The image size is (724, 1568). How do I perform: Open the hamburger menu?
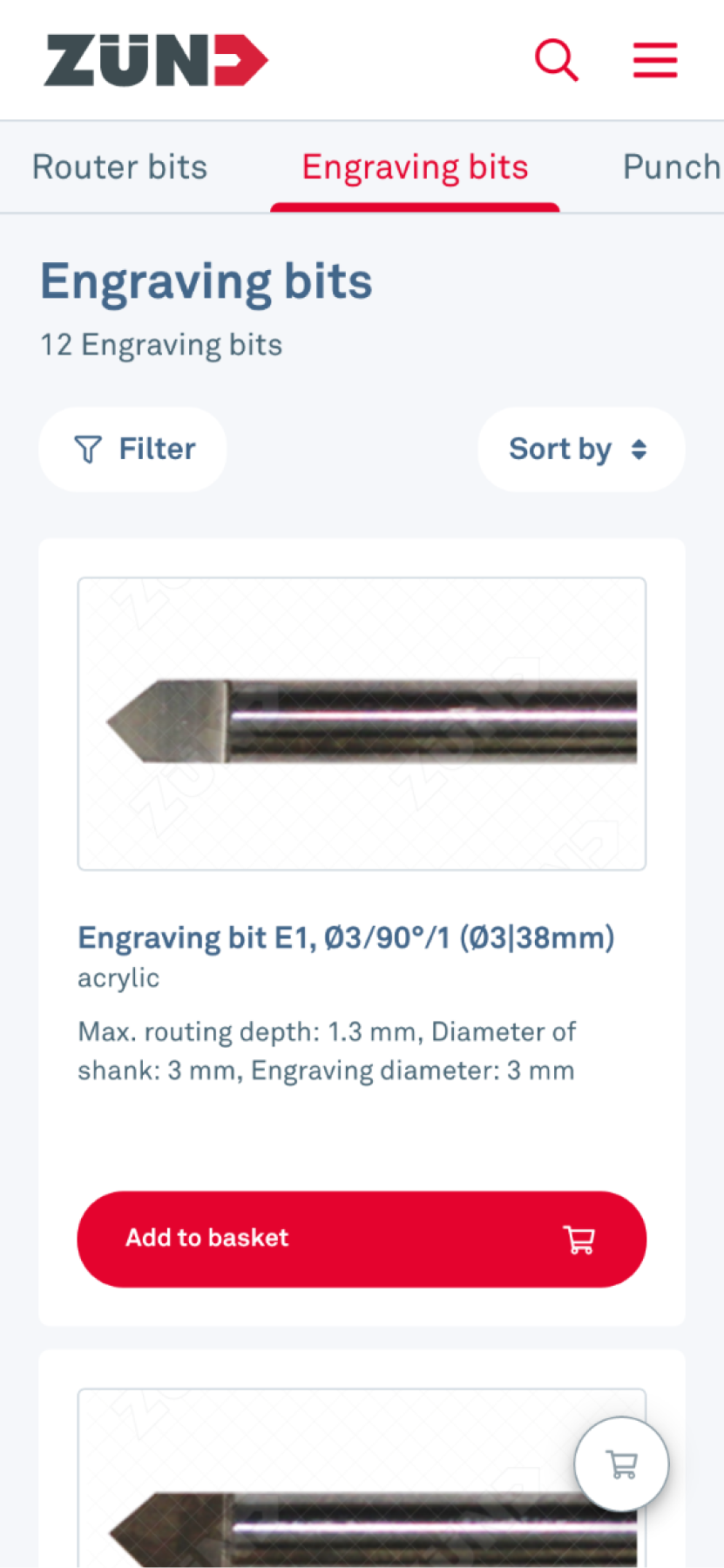click(x=655, y=60)
